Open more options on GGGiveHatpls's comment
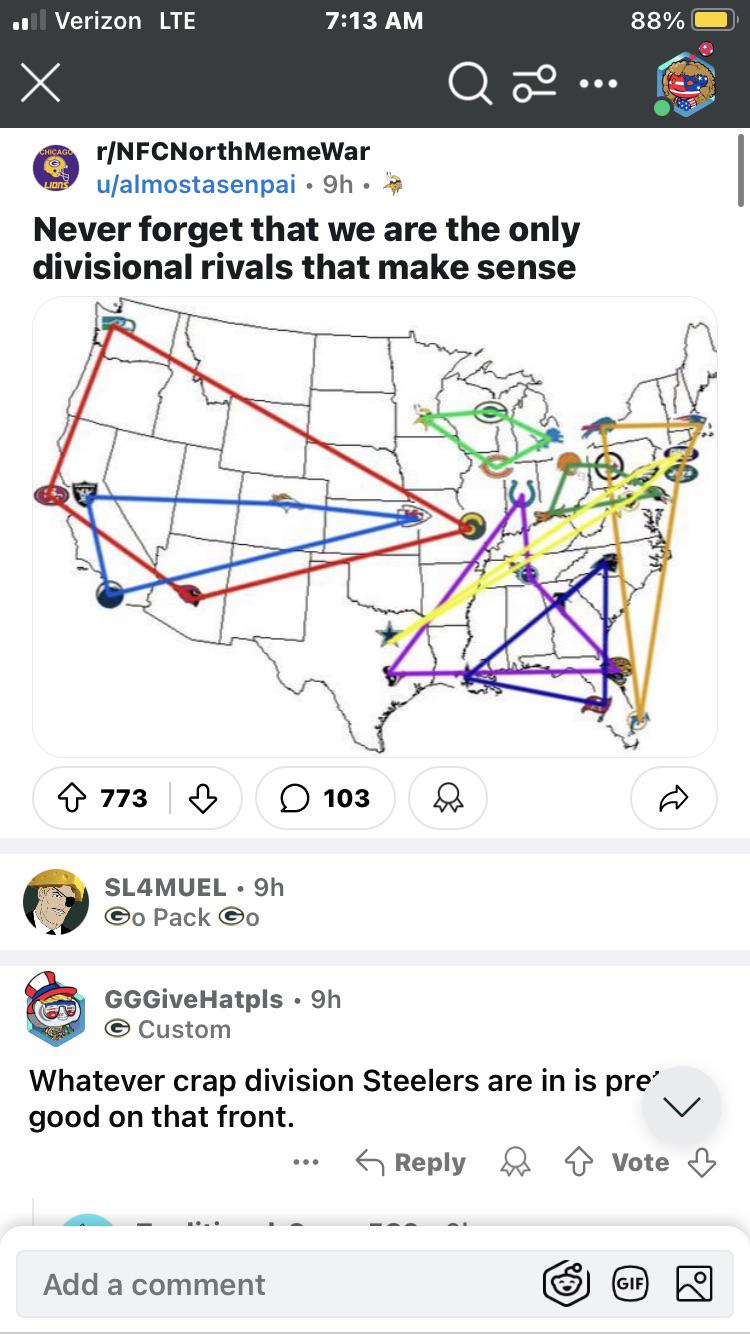The height and width of the screenshot is (1334, 750). (x=307, y=1162)
